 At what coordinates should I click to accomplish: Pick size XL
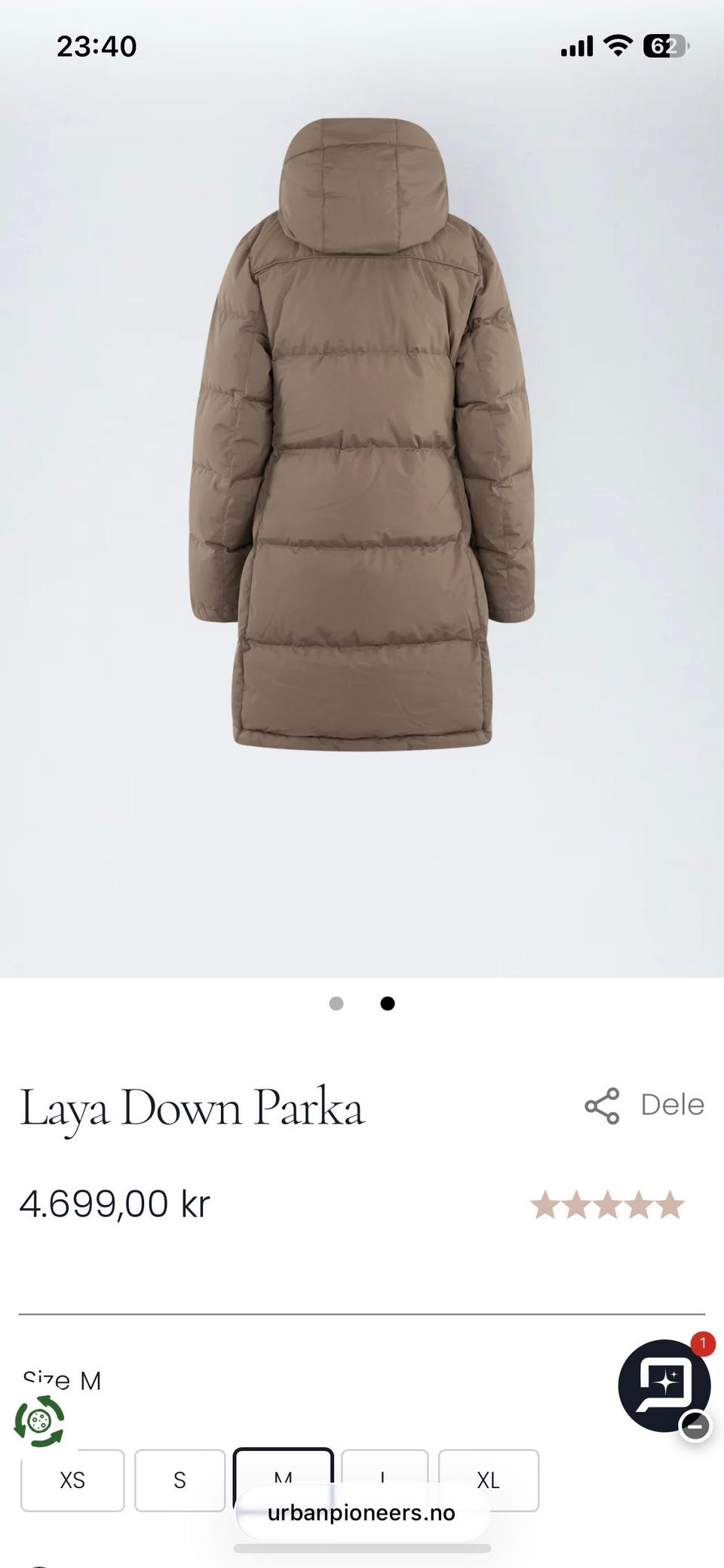point(489,1480)
